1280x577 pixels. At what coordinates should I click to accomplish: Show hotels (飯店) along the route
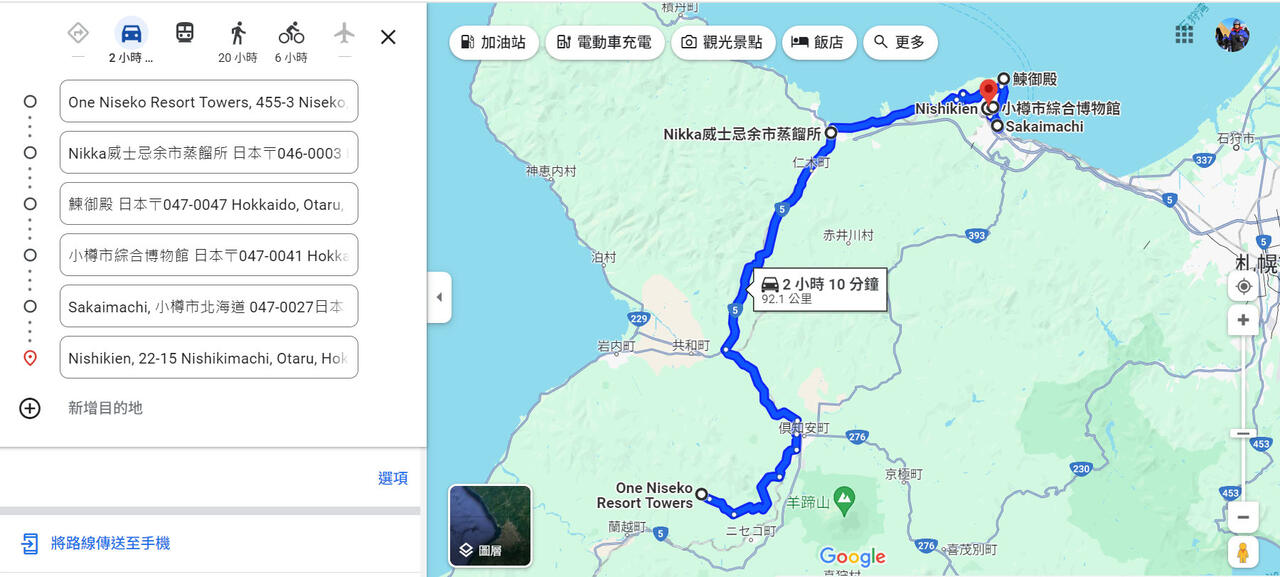[x=817, y=42]
